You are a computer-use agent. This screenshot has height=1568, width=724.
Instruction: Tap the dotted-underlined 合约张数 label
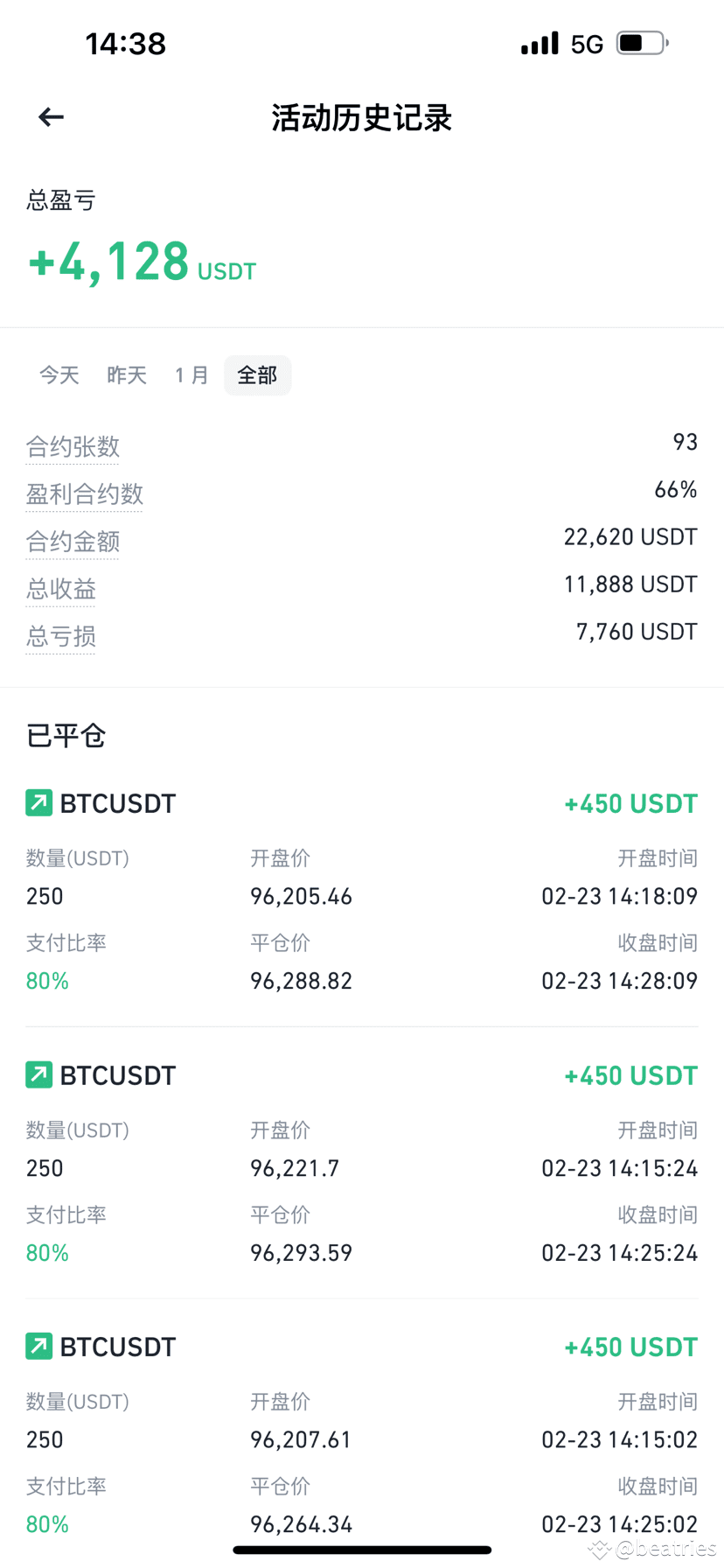click(x=73, y=447)
